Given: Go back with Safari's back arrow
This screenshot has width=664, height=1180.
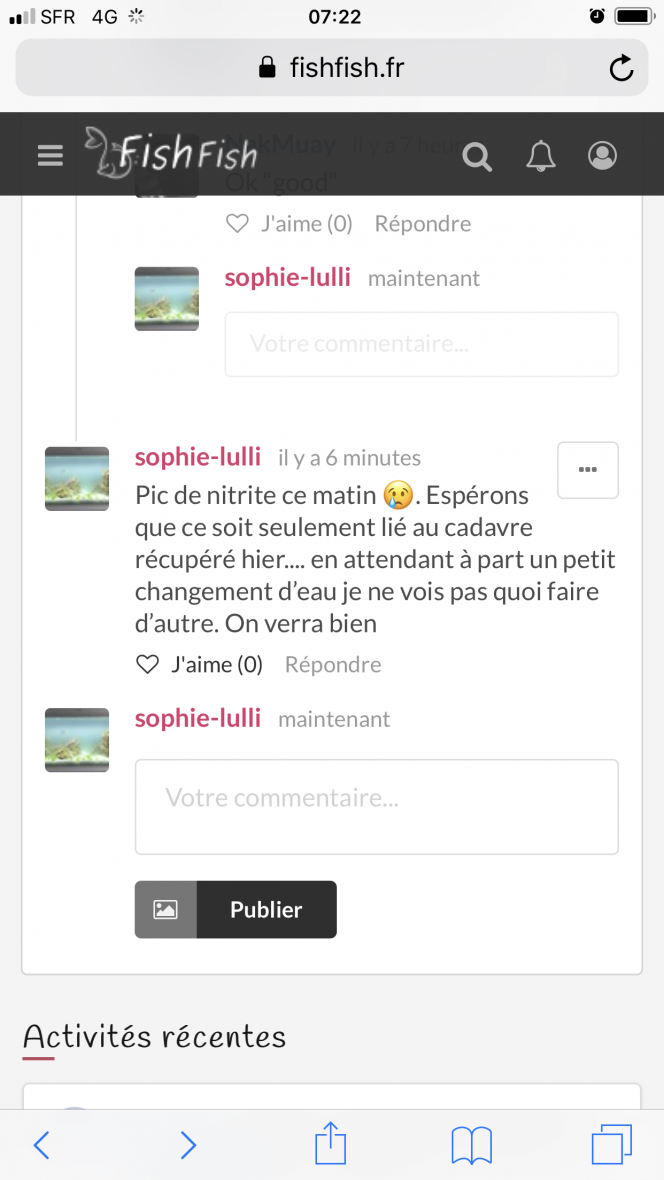Looking at the screenshot, I should pos(41,1145).
